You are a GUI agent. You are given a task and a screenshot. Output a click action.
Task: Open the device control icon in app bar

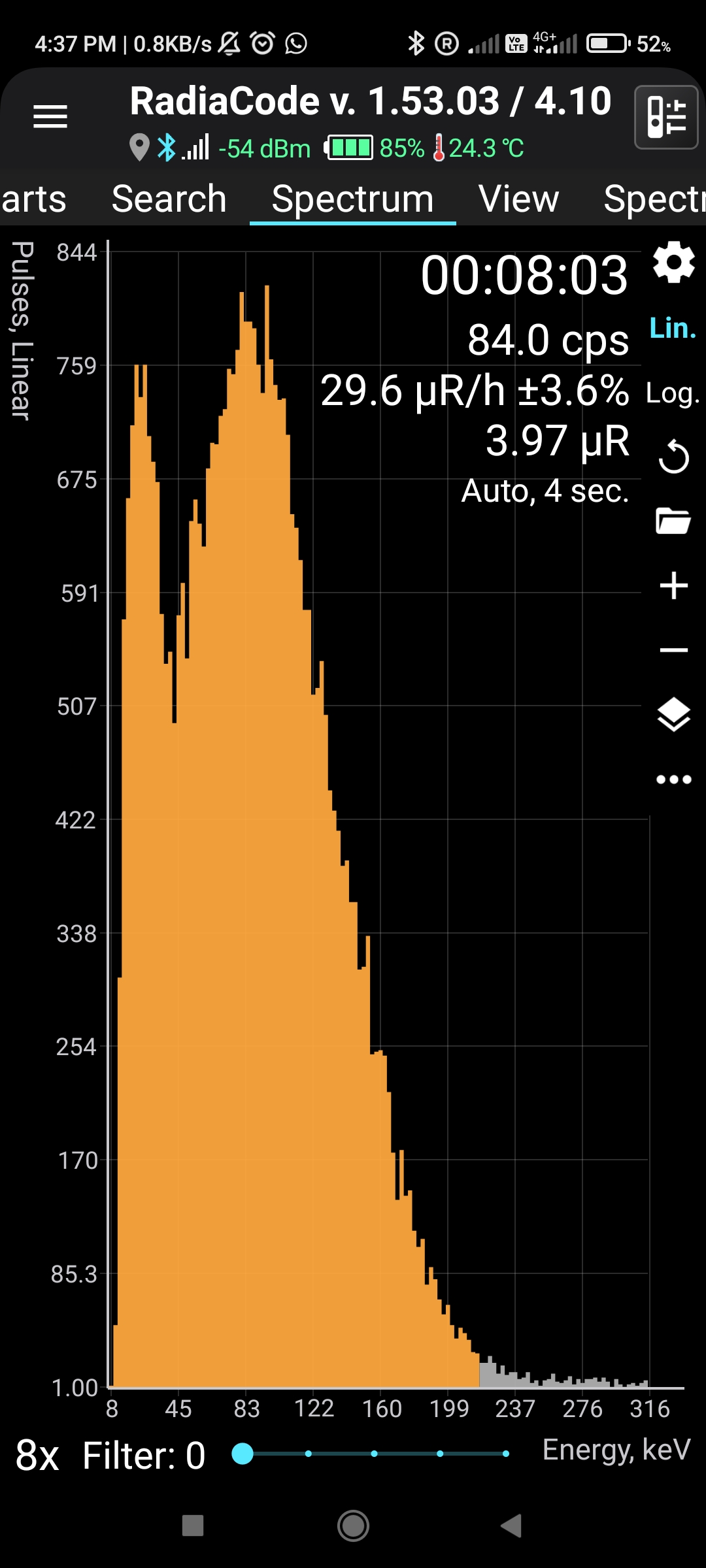point(666,118)
